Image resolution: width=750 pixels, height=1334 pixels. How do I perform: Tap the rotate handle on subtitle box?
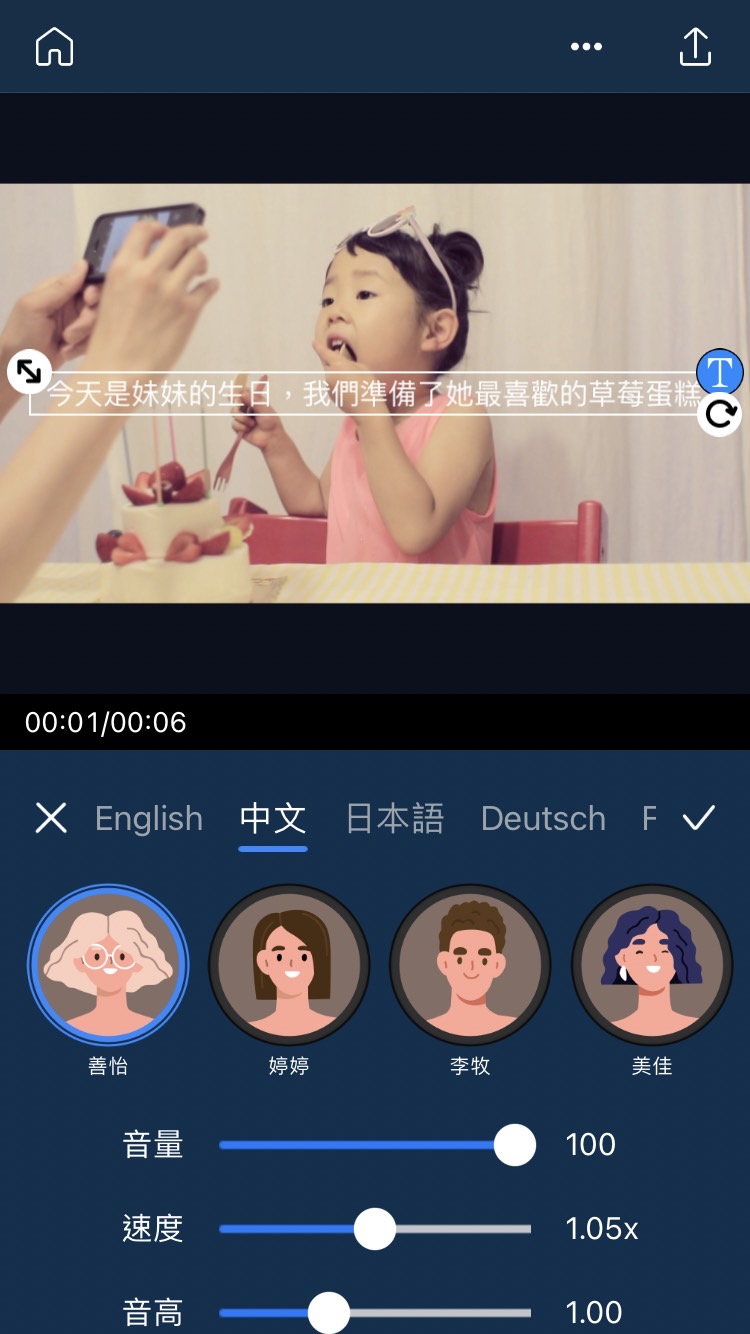point(720,414)
